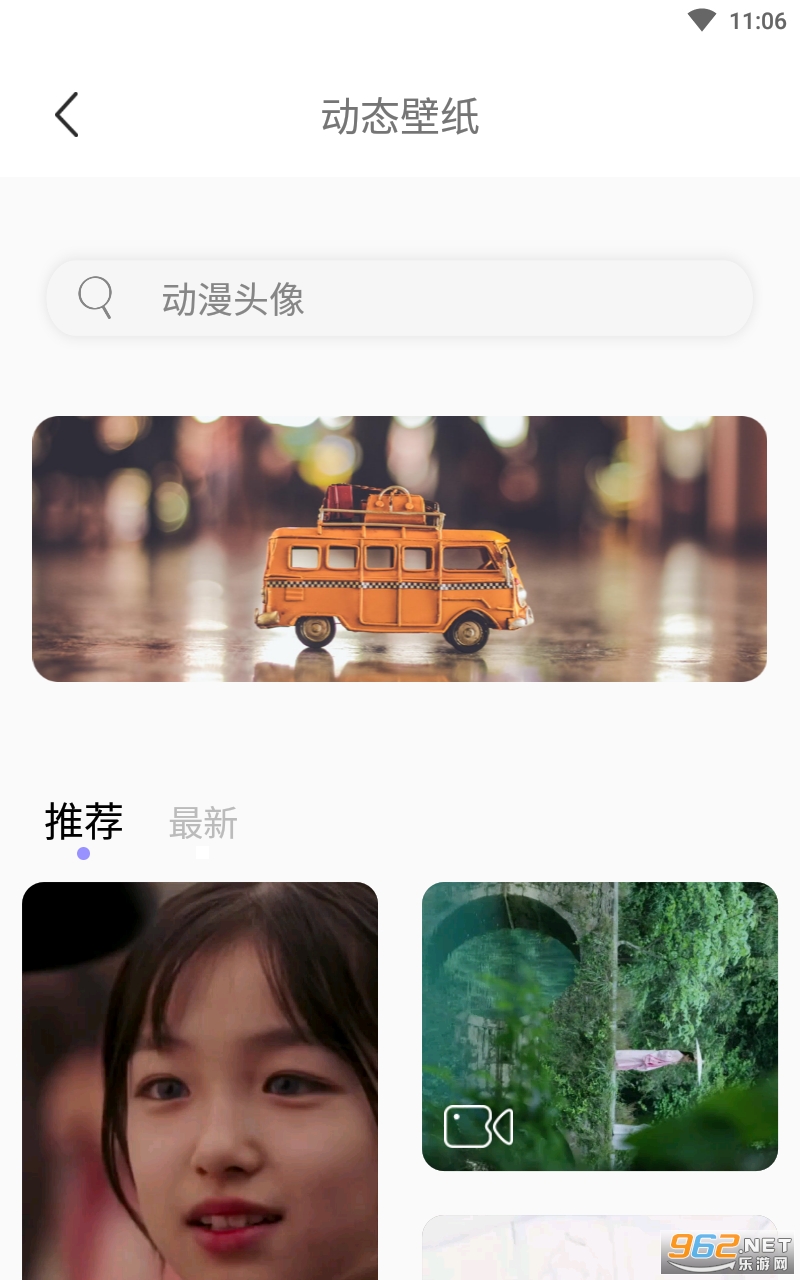Go back using the arrow icon
This screenshot has height=1280, width=800.
(x=66, y=115)
